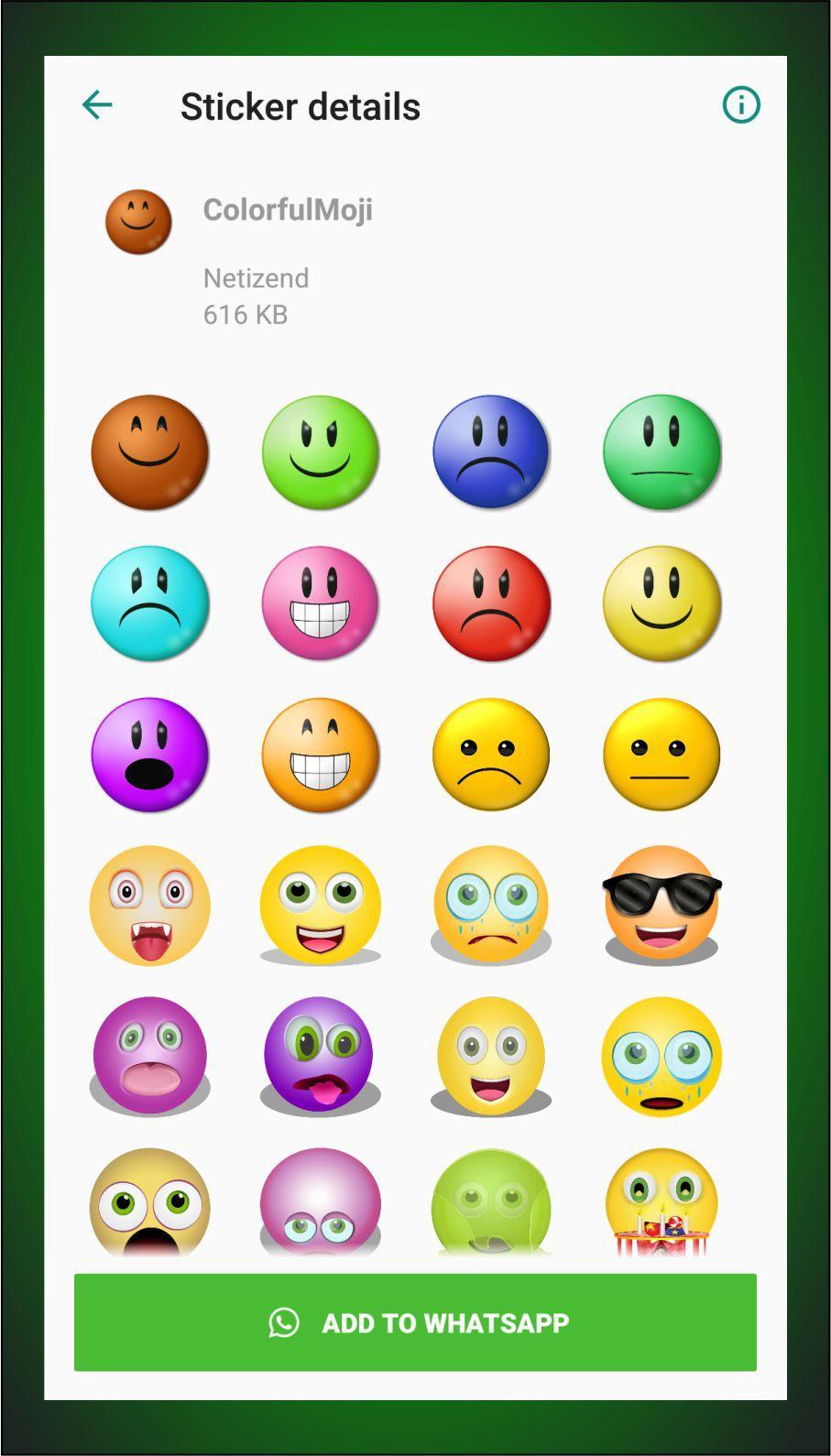This screenshot has width=831, height=1456.
Task: Open the pink toothy grin sticker
Action: tap(320, 603)
